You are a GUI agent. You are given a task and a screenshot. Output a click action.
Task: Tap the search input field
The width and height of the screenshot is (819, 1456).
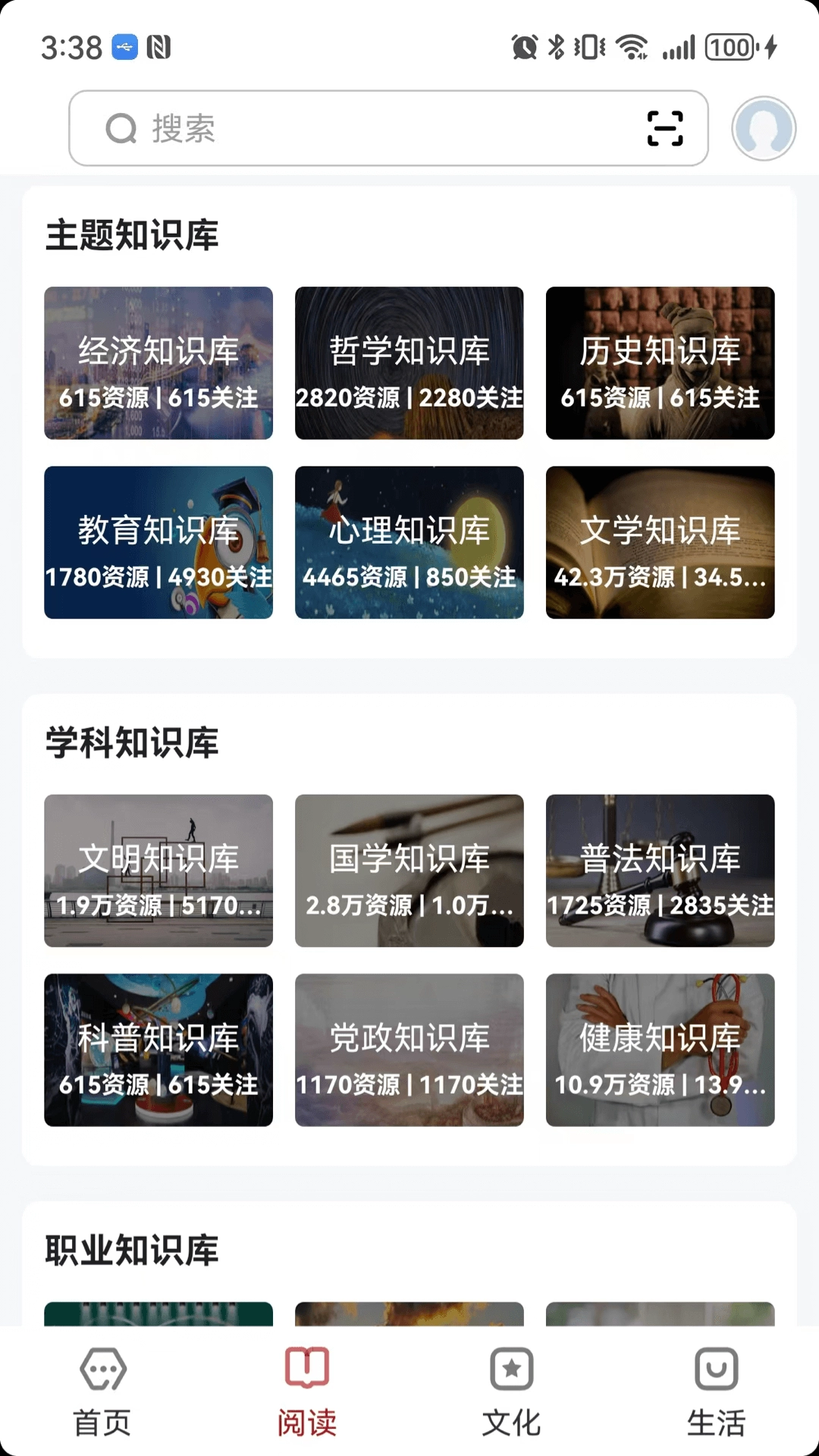(x=341, y=128)
